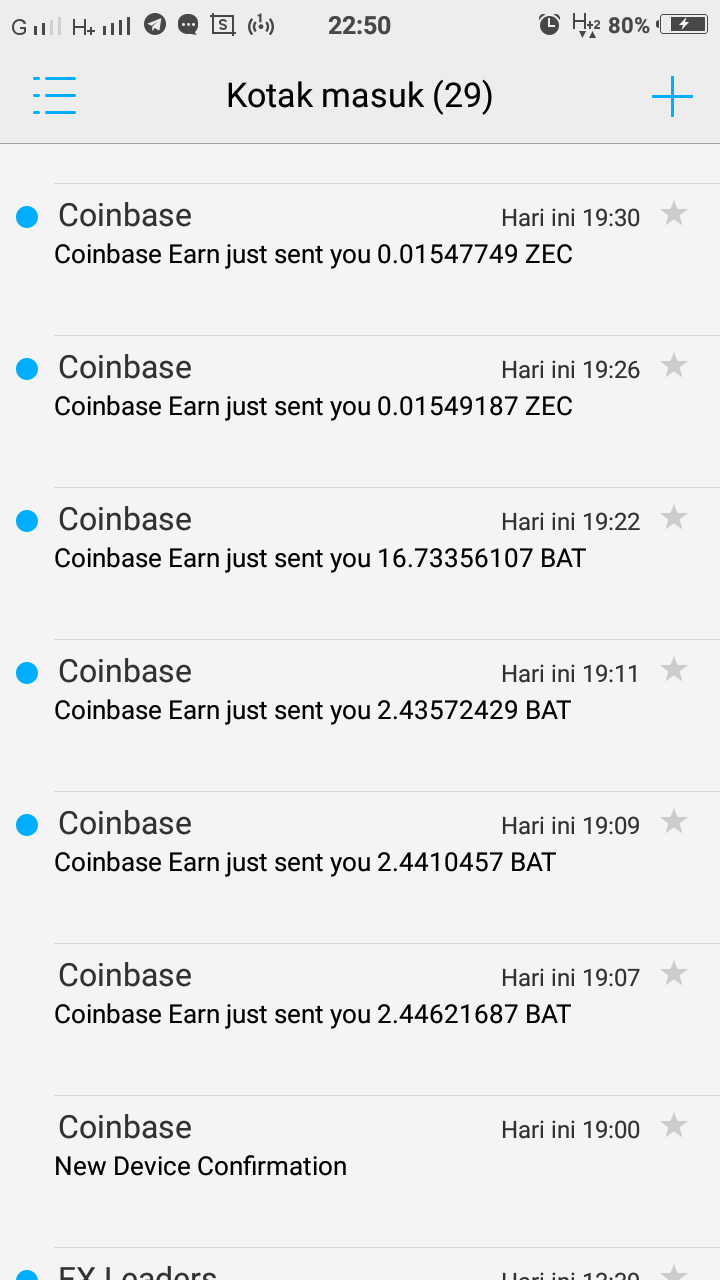The image size is (720, 1280).
Task: Open the FX Leaders email at bottom
Action: 300,1270
